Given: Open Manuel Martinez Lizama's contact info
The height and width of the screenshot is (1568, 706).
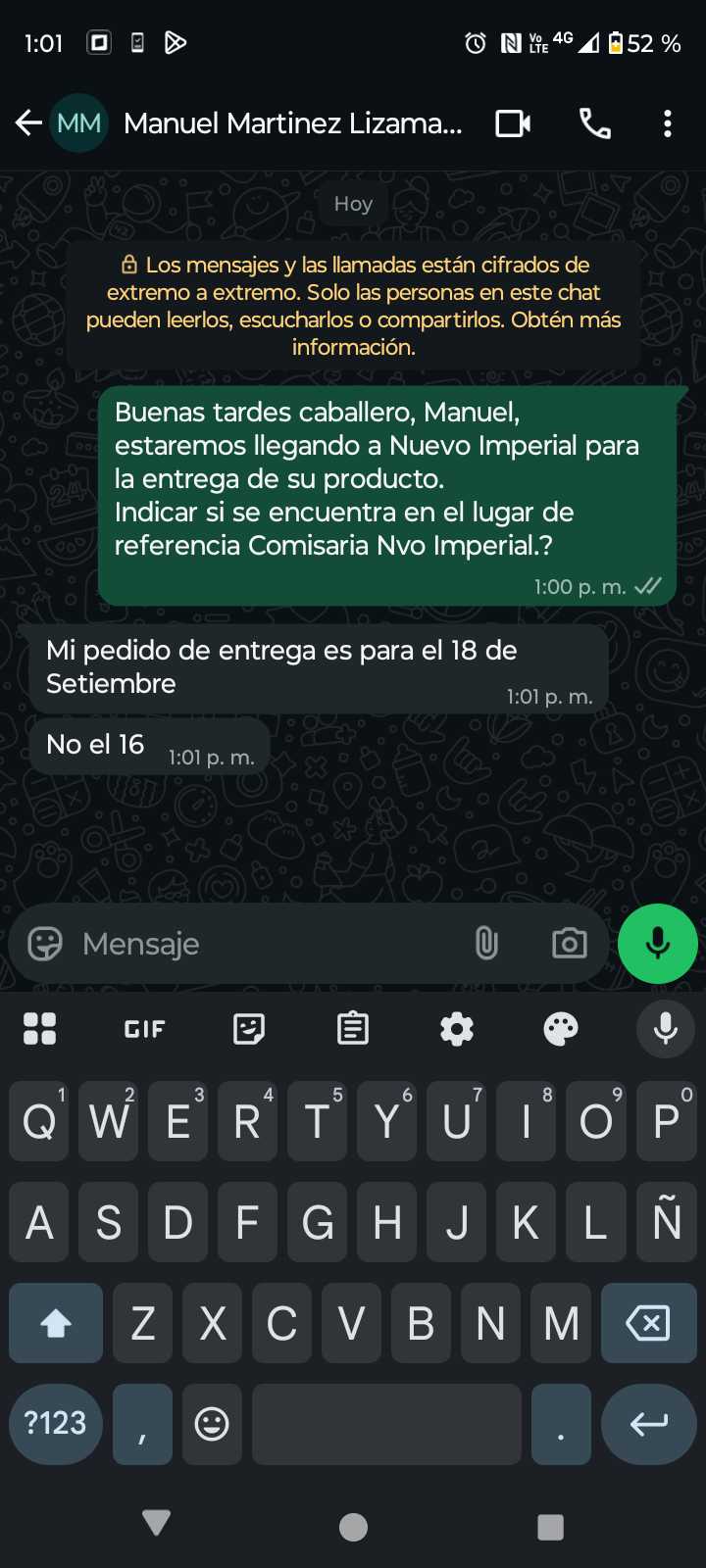Looking at the screenshot, I should coord(292,123).
